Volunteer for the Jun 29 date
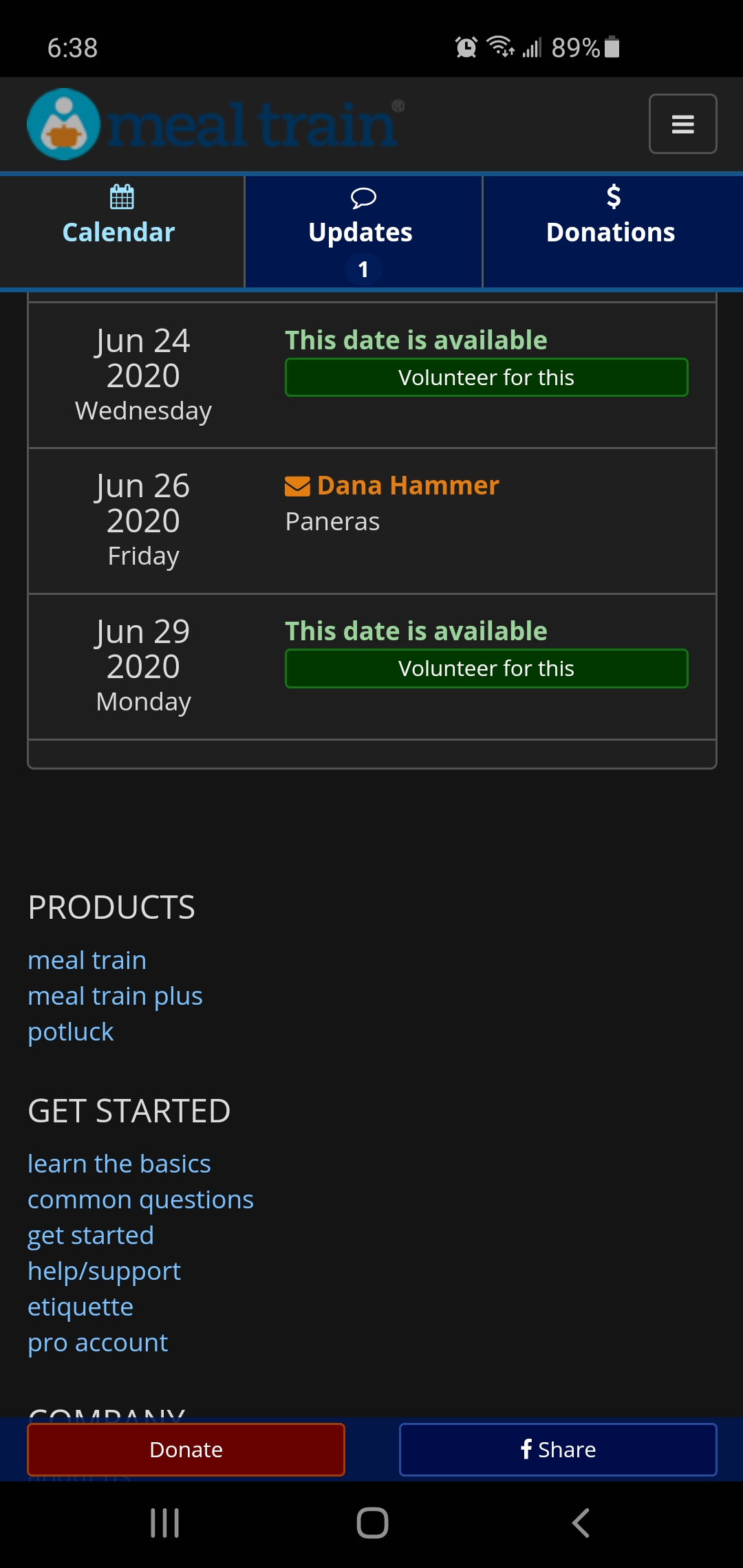 click(486, 668)
